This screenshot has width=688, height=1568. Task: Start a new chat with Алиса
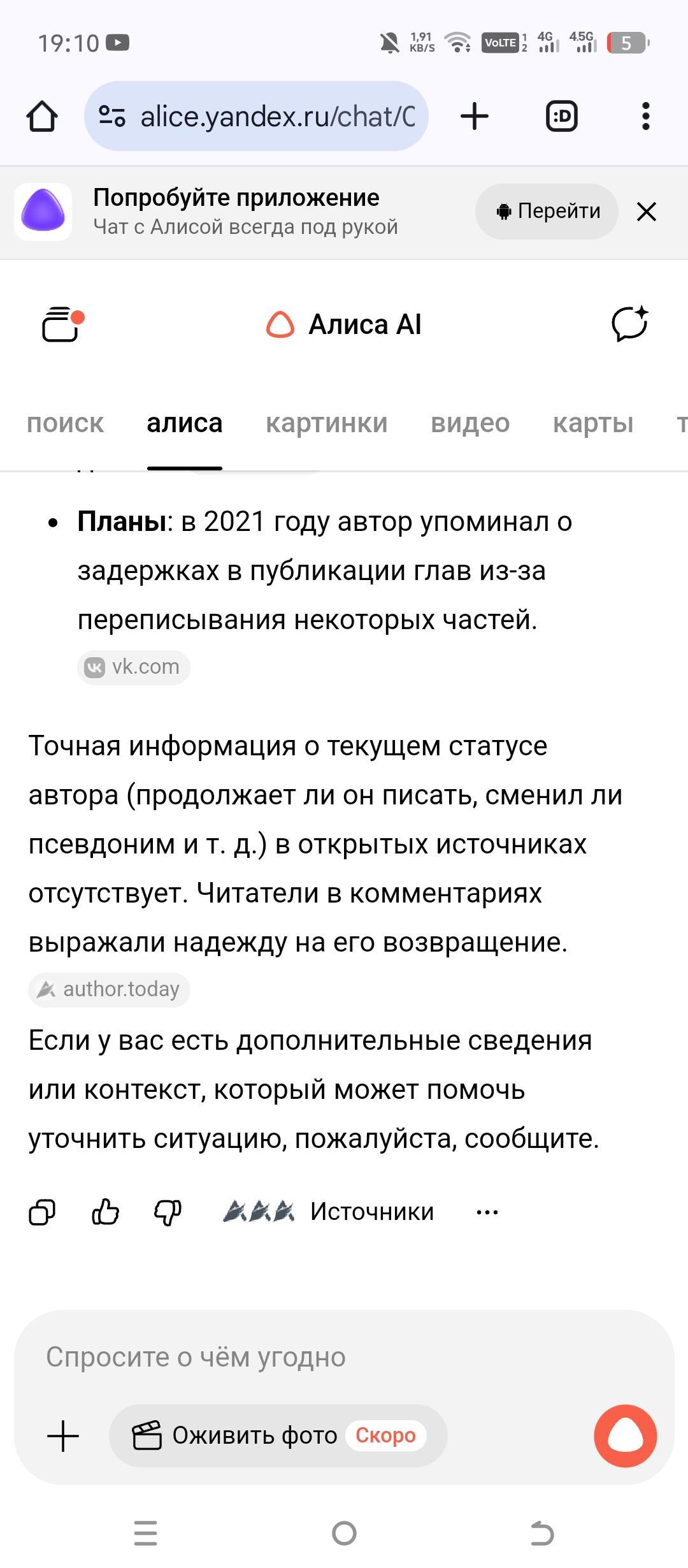pos(629,324)
